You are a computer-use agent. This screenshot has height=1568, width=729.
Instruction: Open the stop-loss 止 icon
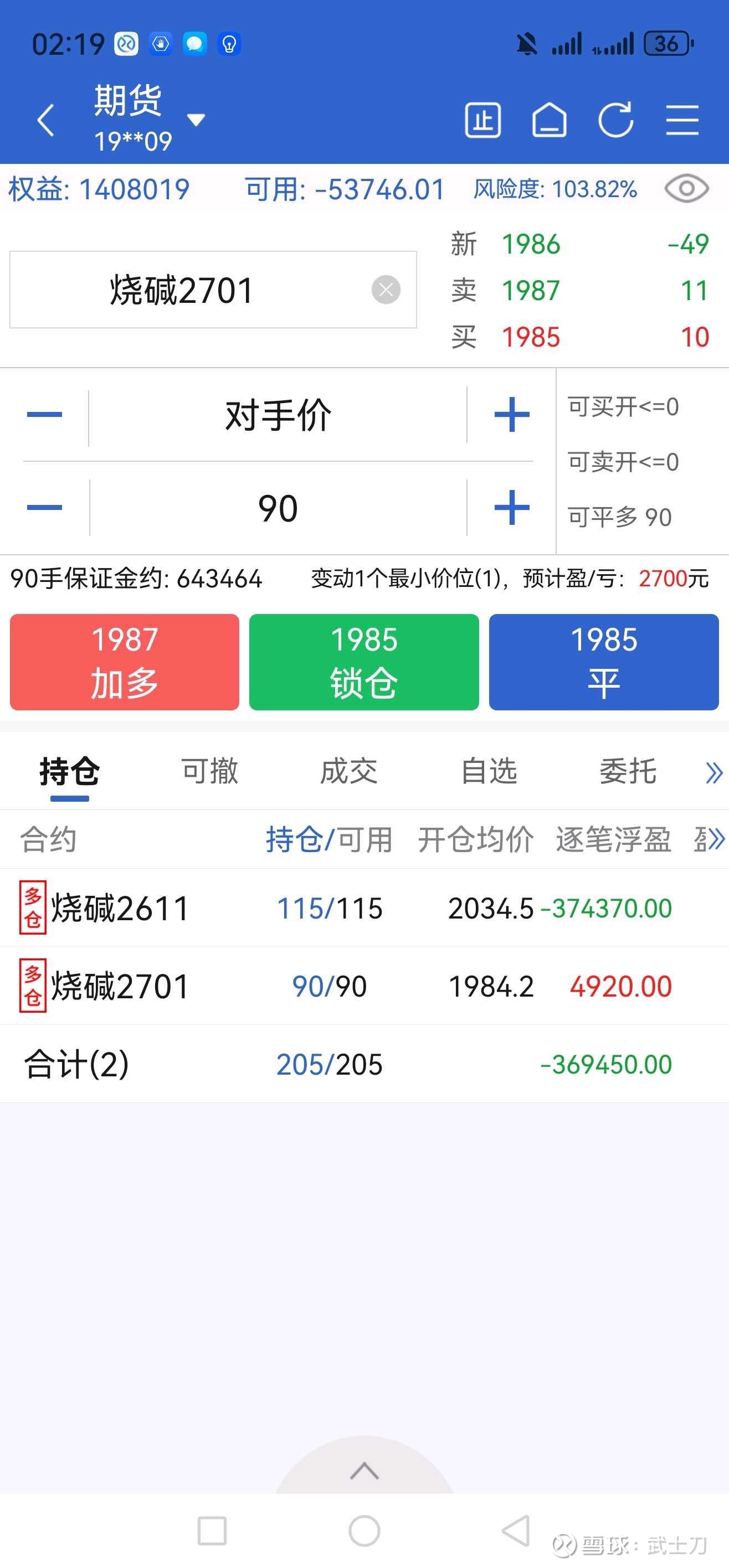483,121
